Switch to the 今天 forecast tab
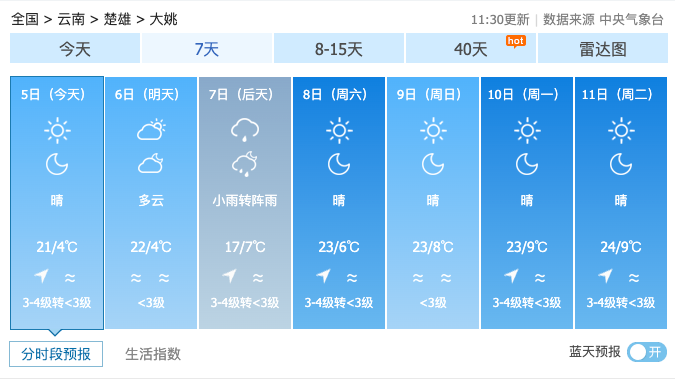Image resolution: width=675 pixels, height=379 pixels. [x=75, y=49]
